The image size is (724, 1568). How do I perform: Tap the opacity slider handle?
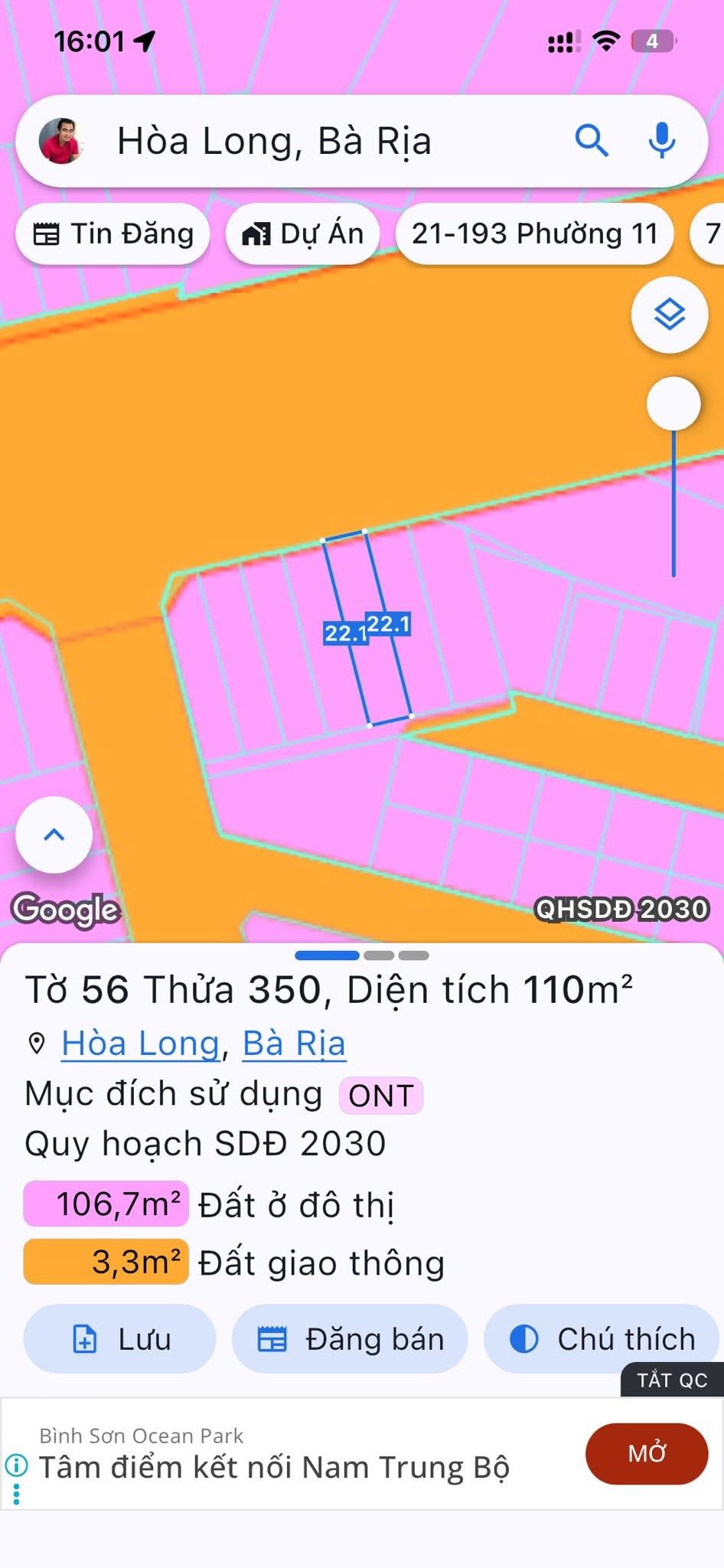click(673, 403)
